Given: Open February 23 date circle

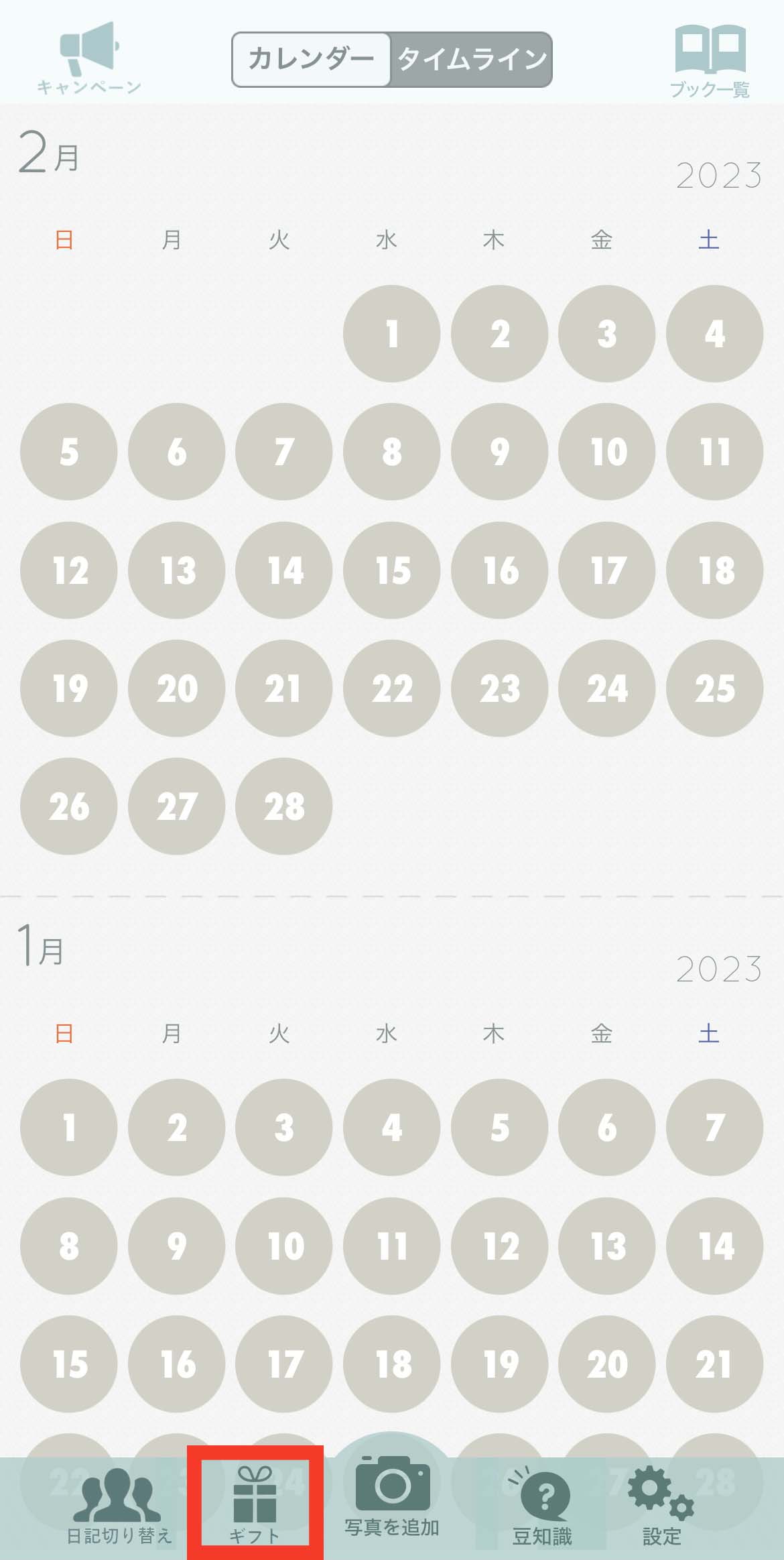Looking at the screenshot, I should [500, 688].
